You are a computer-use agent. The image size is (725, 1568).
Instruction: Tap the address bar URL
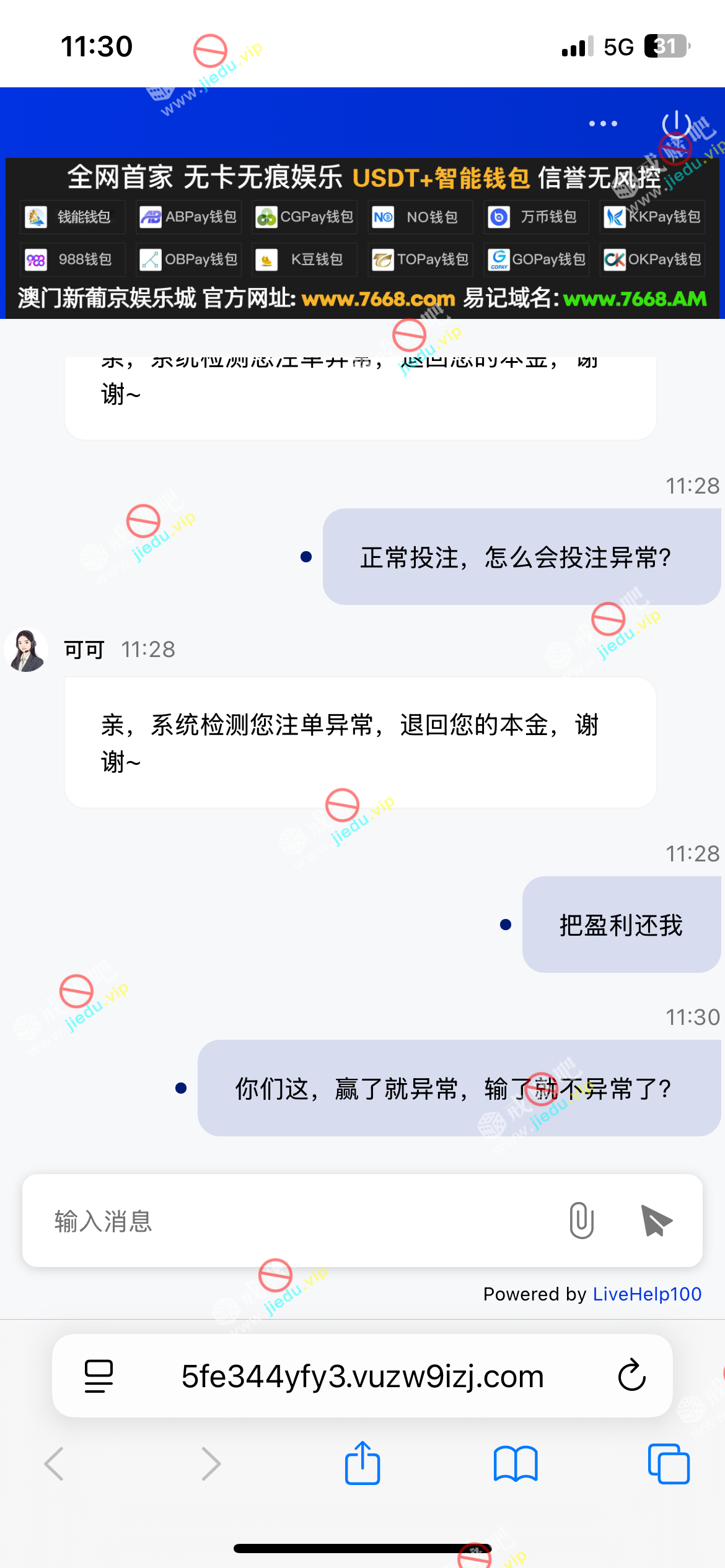[x=362, y=1376]
